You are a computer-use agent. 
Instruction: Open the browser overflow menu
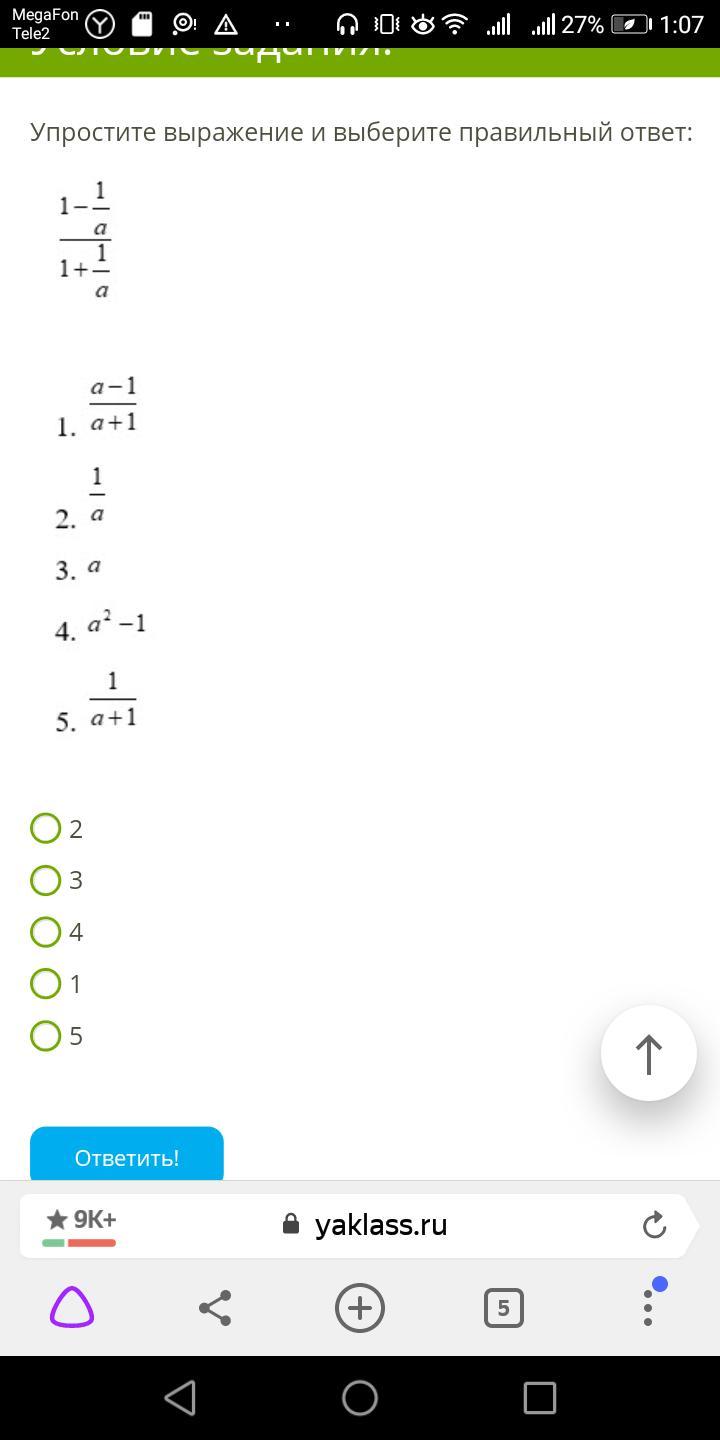pos(649,1305)
